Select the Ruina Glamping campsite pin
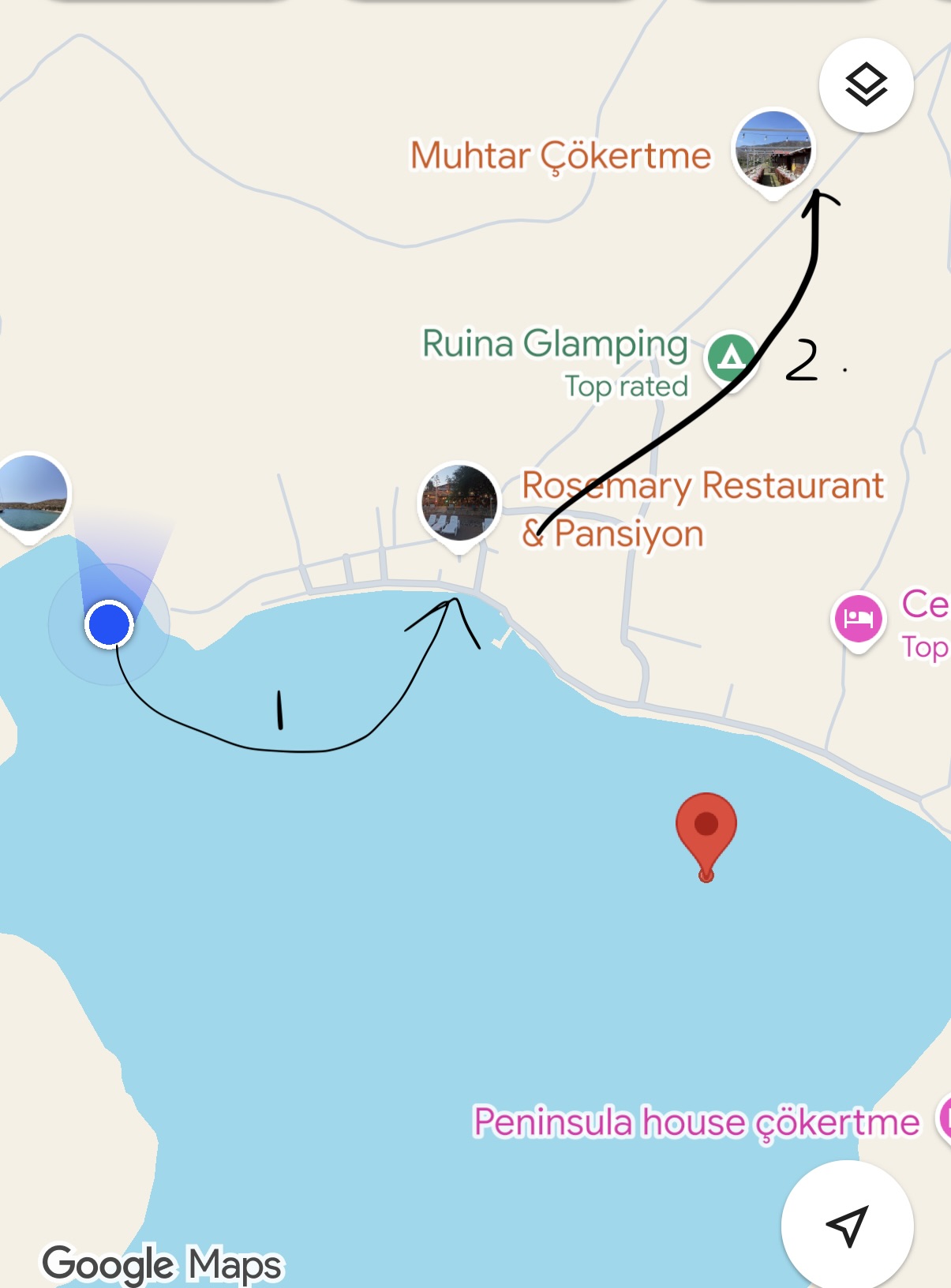The height and width of the screenshot is (1288, 951). (x=731, y=359)
